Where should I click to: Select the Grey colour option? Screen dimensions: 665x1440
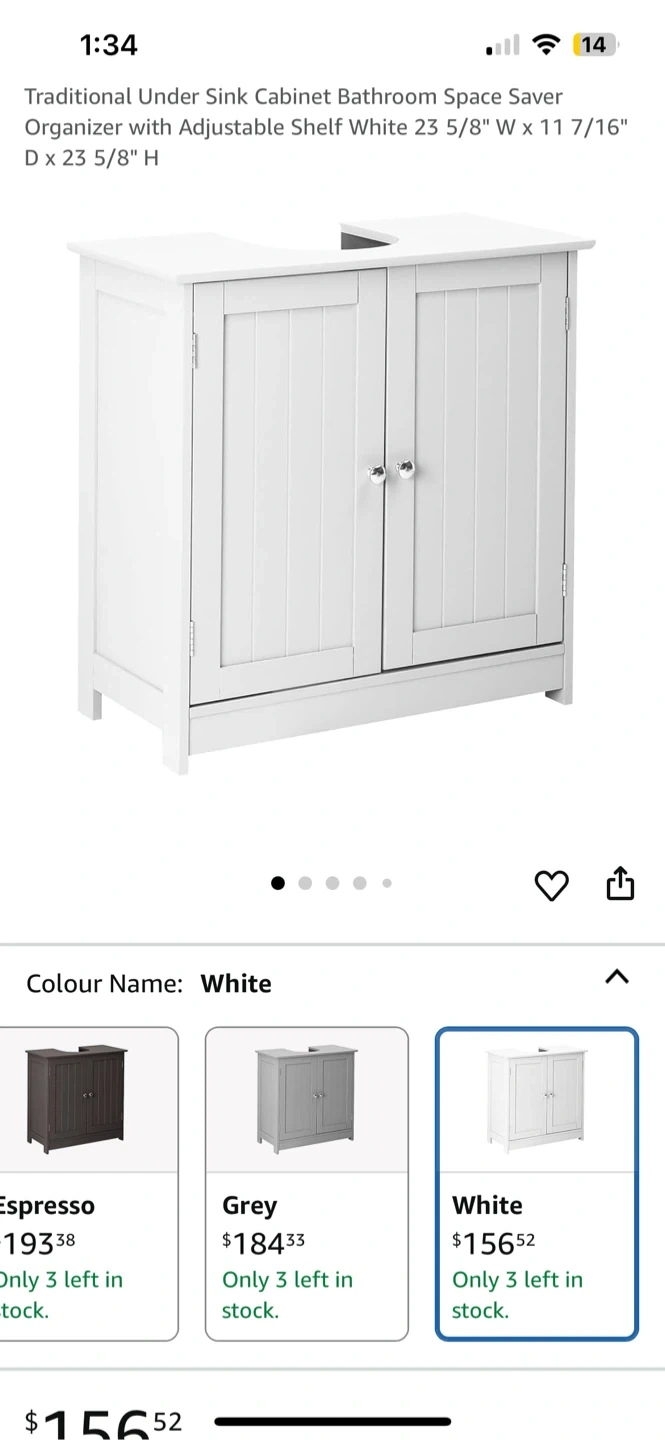pos(307,1184)
